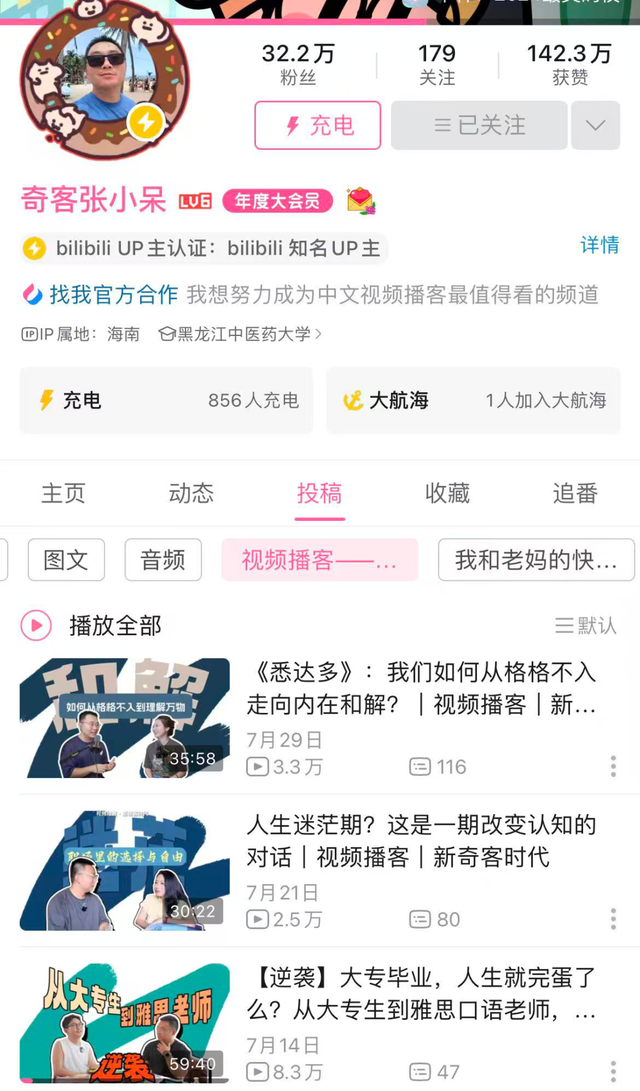Viewport: 640px width, 1091px height.
Task: Expand the dropdown arrow beside 已关注
Action: 595,126
